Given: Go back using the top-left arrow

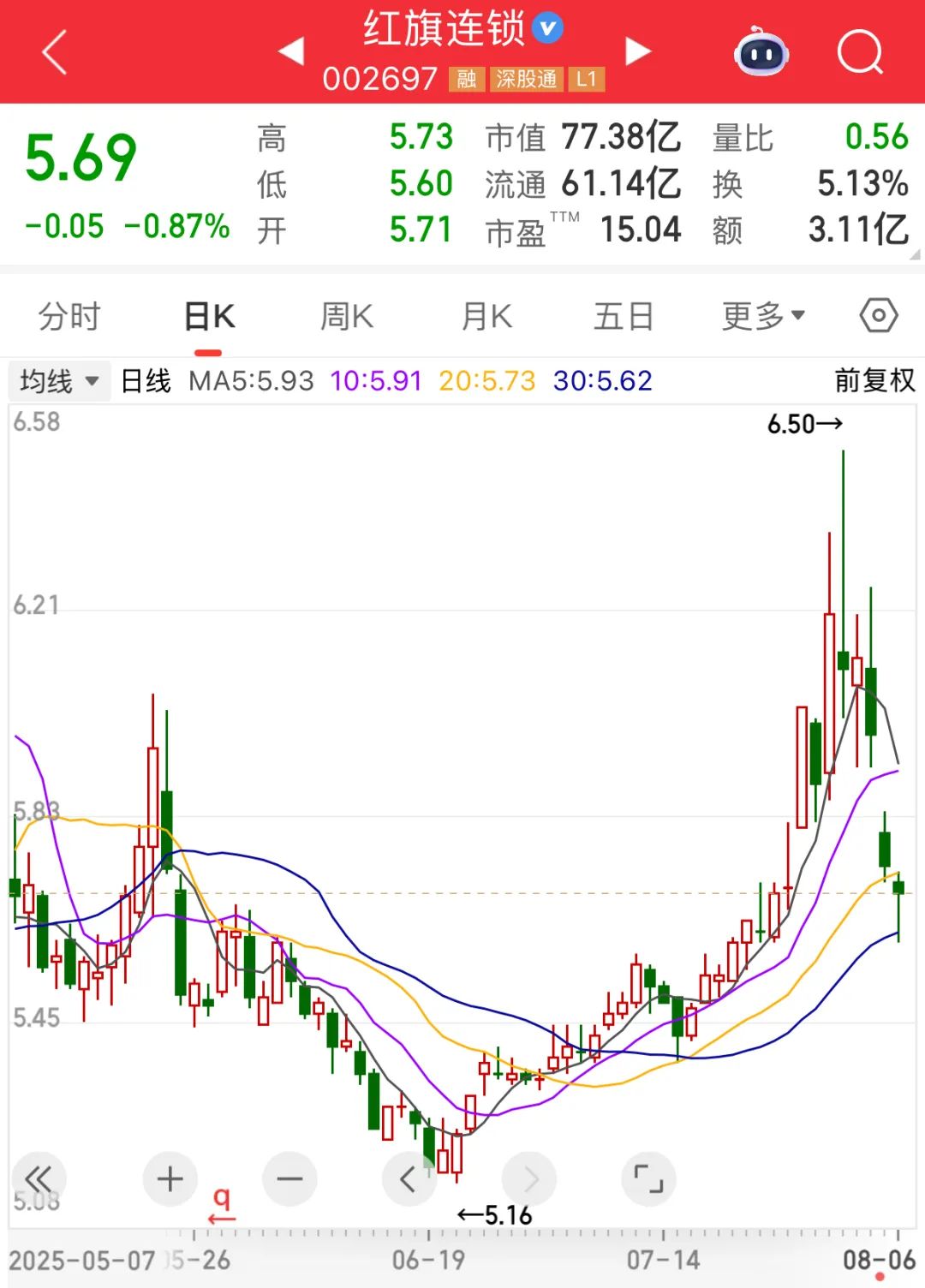Looking at the screenshot, I should (55, 53).
